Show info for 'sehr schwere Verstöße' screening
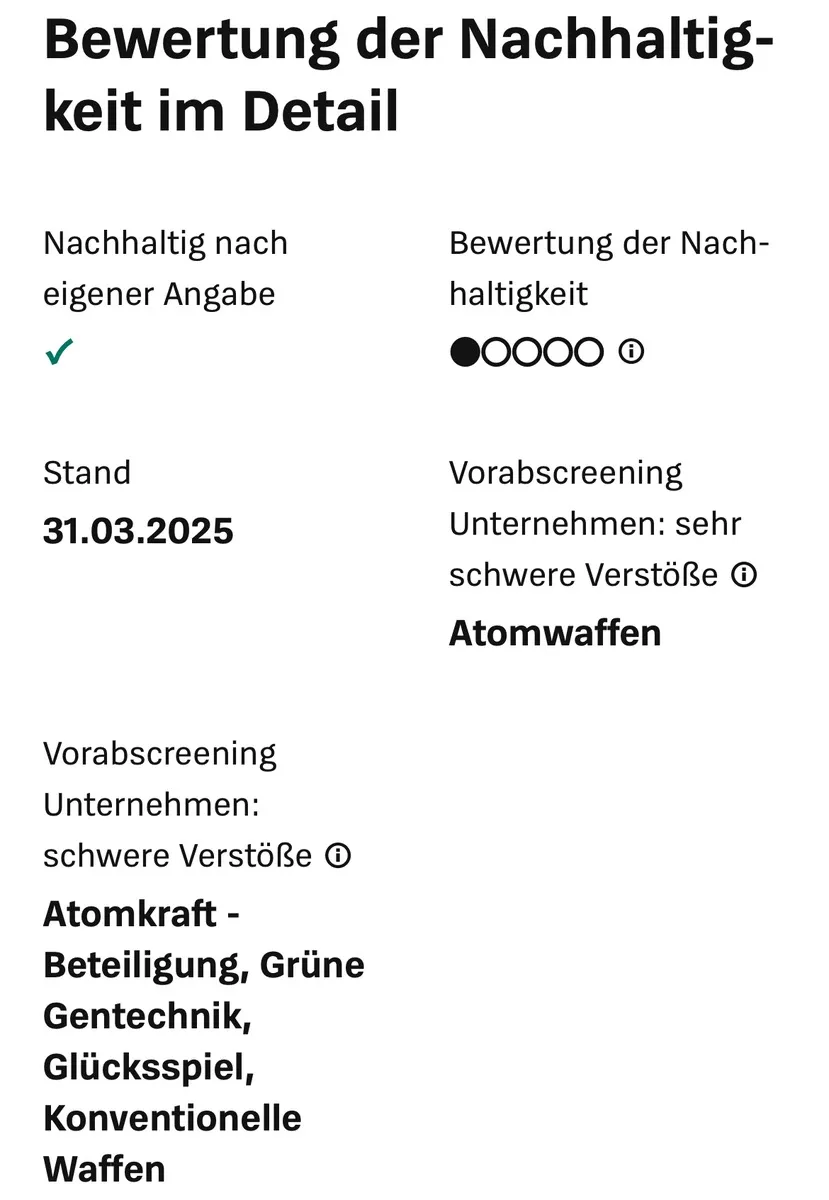The image size is (829, 1200). (x=744, y=575)
